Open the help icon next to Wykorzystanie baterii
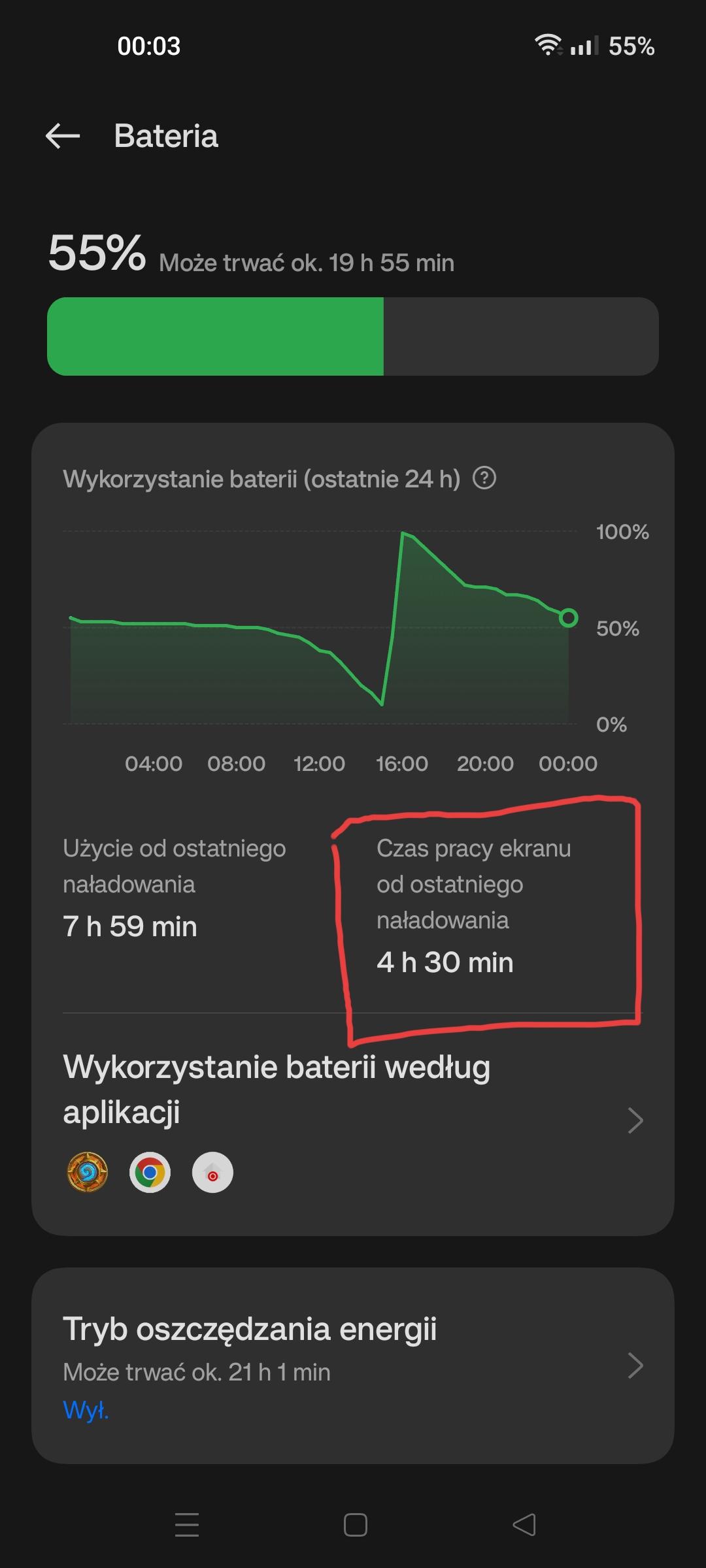This screenshot has height=1568, width=706. [x=484, y=478]
